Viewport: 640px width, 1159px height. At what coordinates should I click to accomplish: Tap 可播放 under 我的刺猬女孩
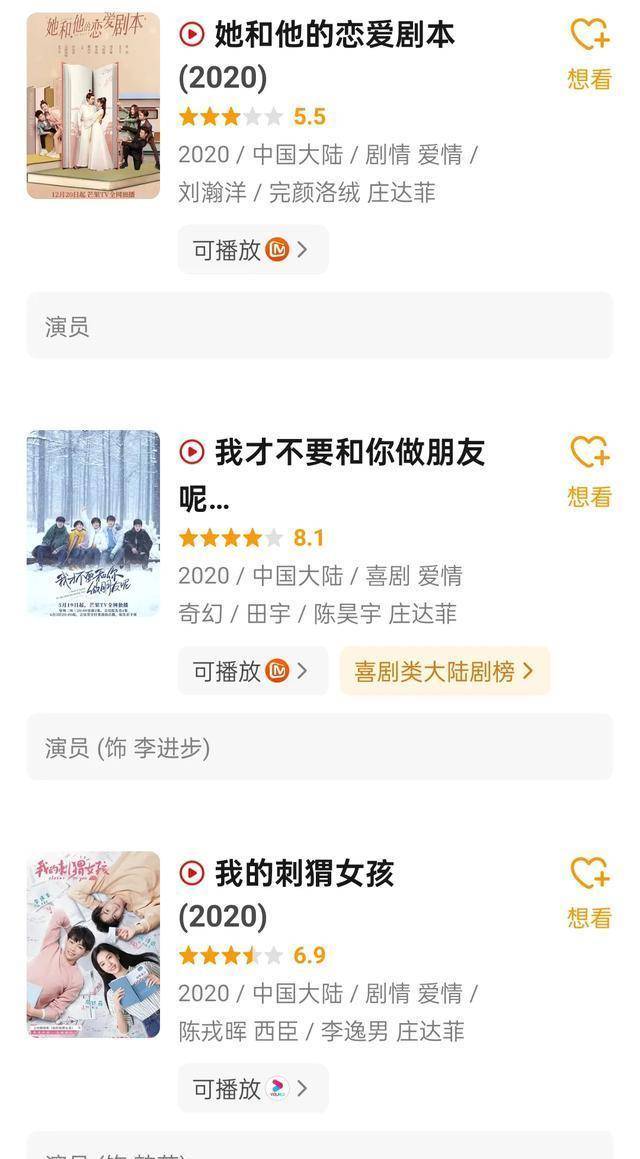[252, 1088]
